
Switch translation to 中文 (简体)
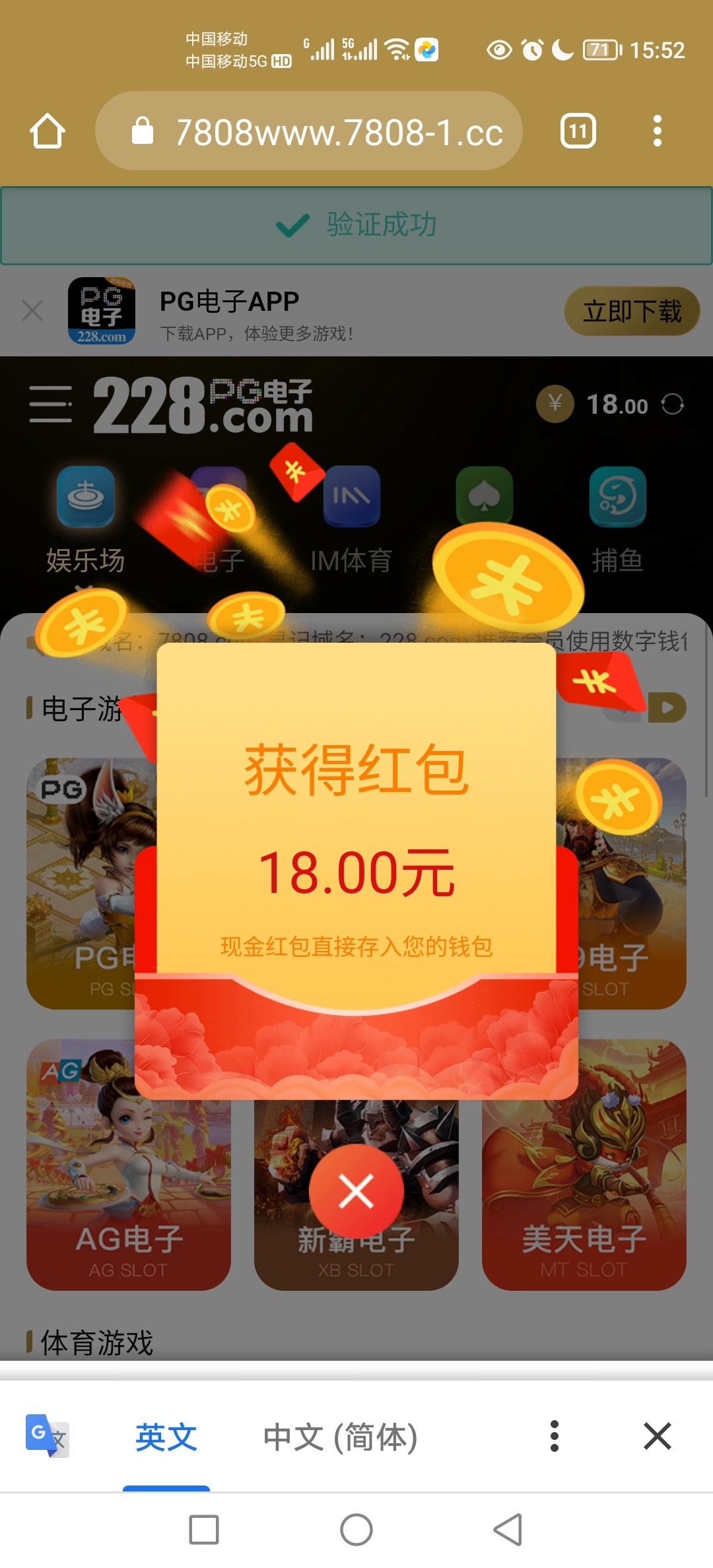[341, 1437]
